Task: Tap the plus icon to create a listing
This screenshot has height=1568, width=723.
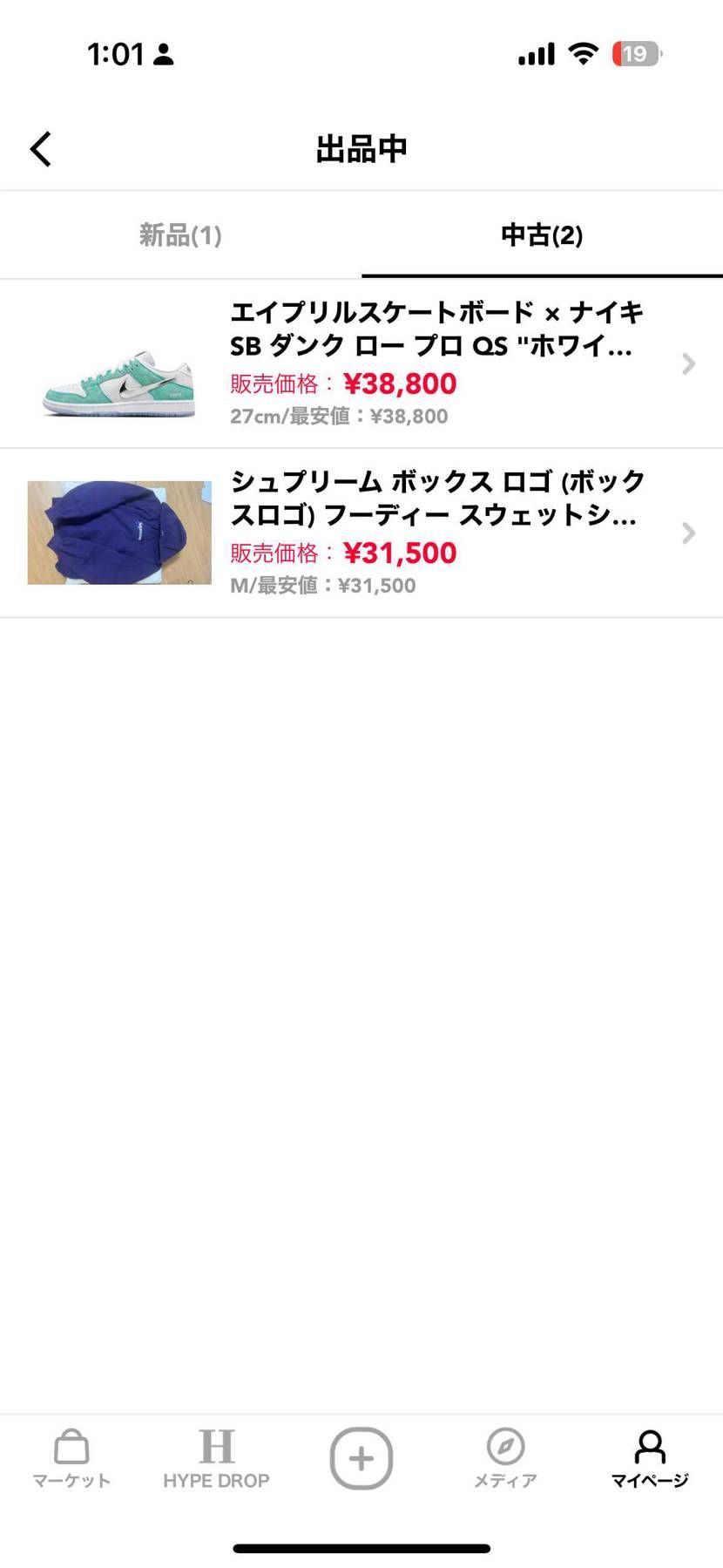Action: click(x=361, y=1456)
